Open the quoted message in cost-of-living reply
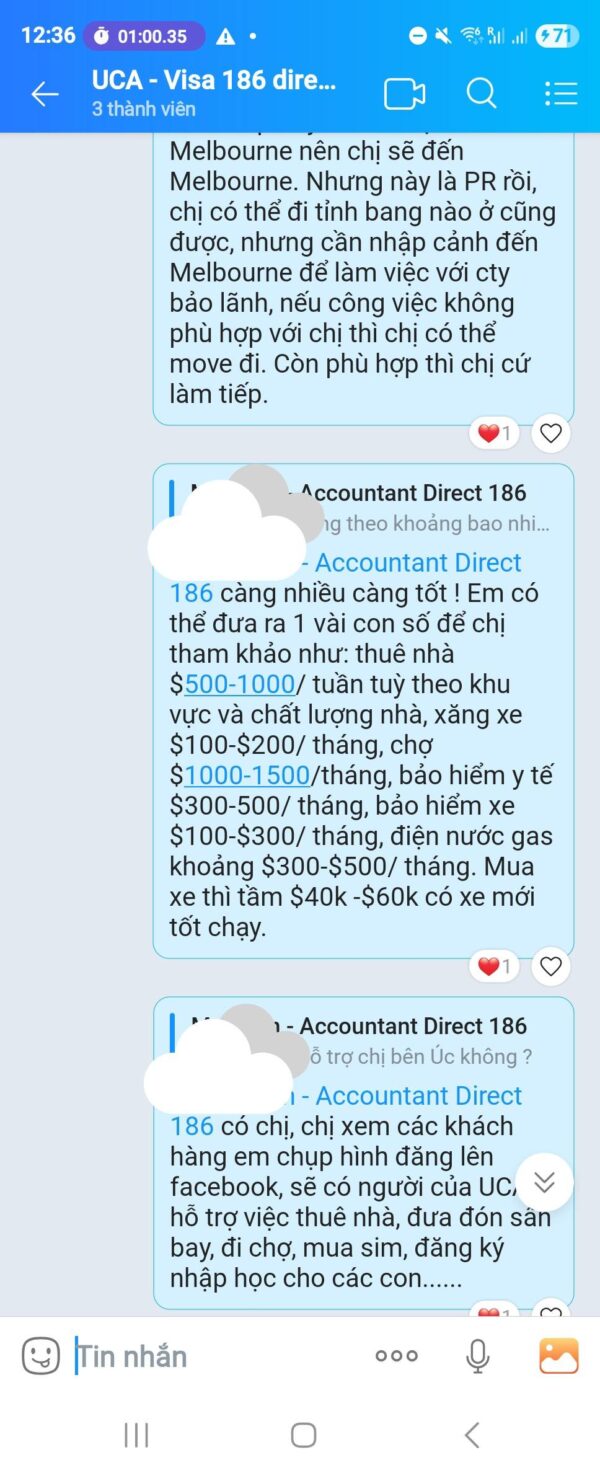 [x=400, y=508]
